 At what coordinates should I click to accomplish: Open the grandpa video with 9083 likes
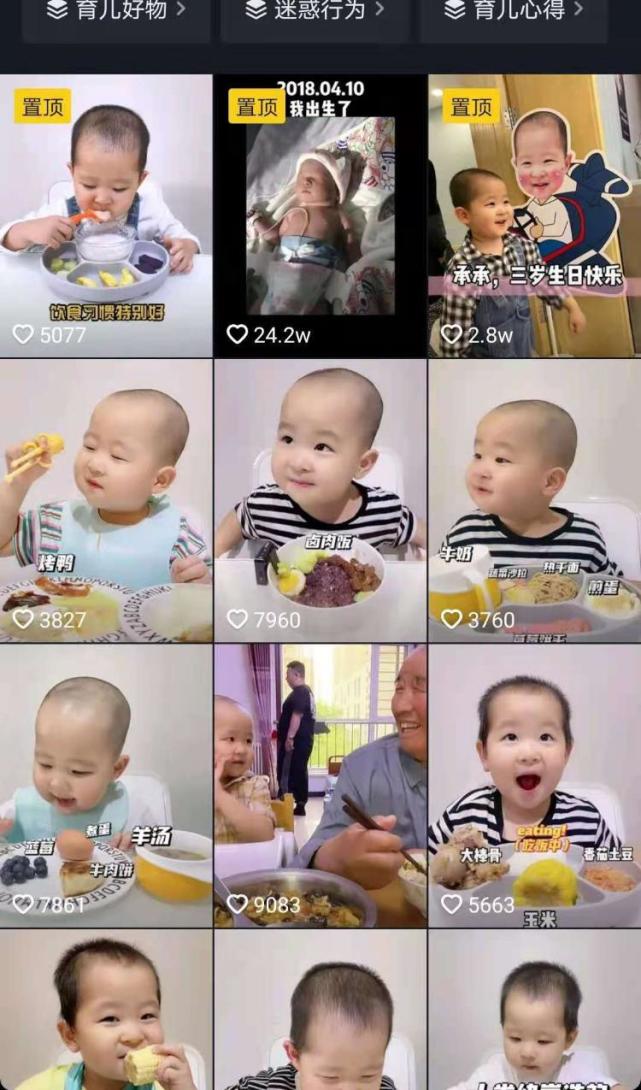point(320,785)
